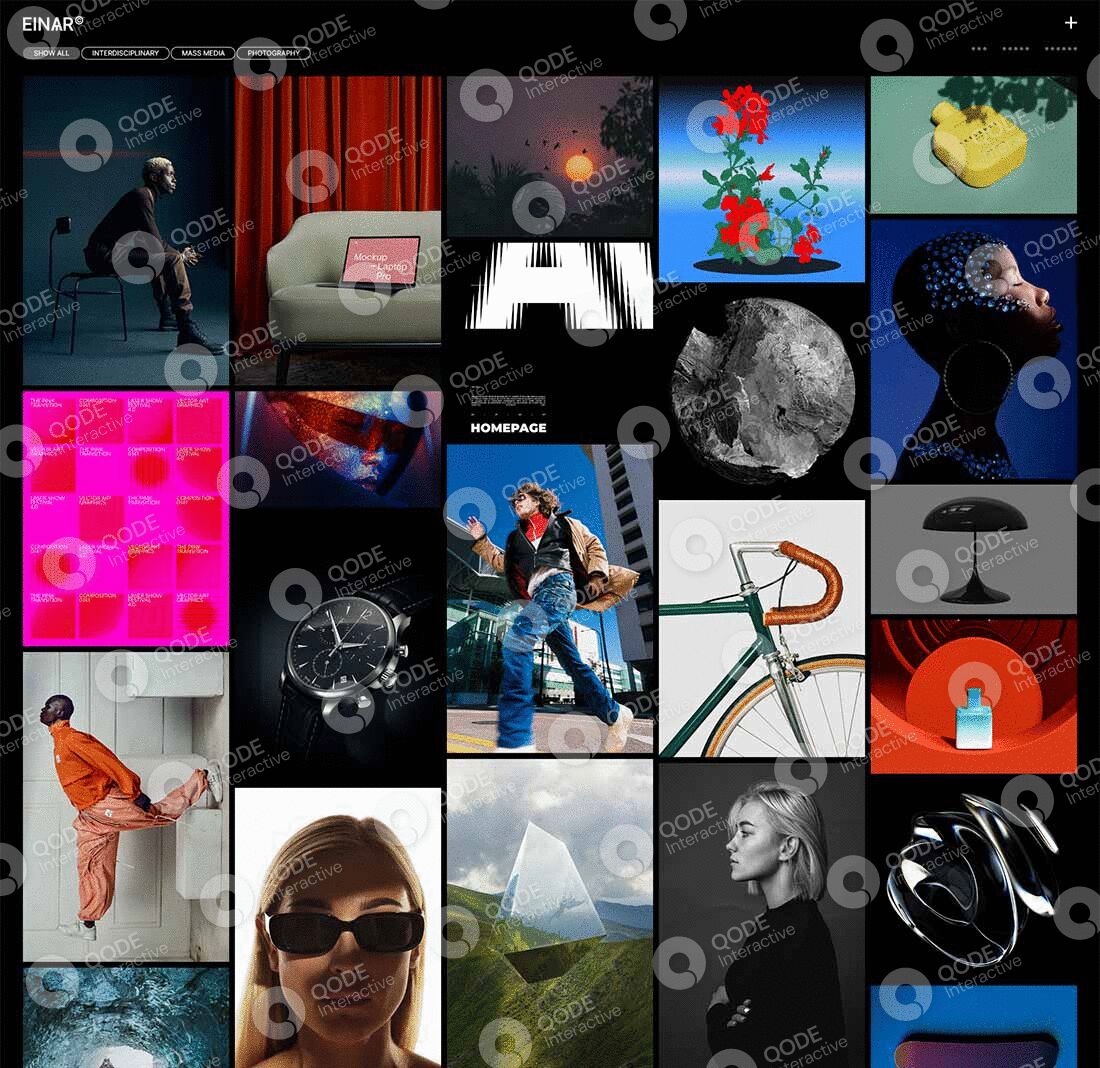Open the glass prism landscape tile
1100x1068 pixels.
point(549,910)
